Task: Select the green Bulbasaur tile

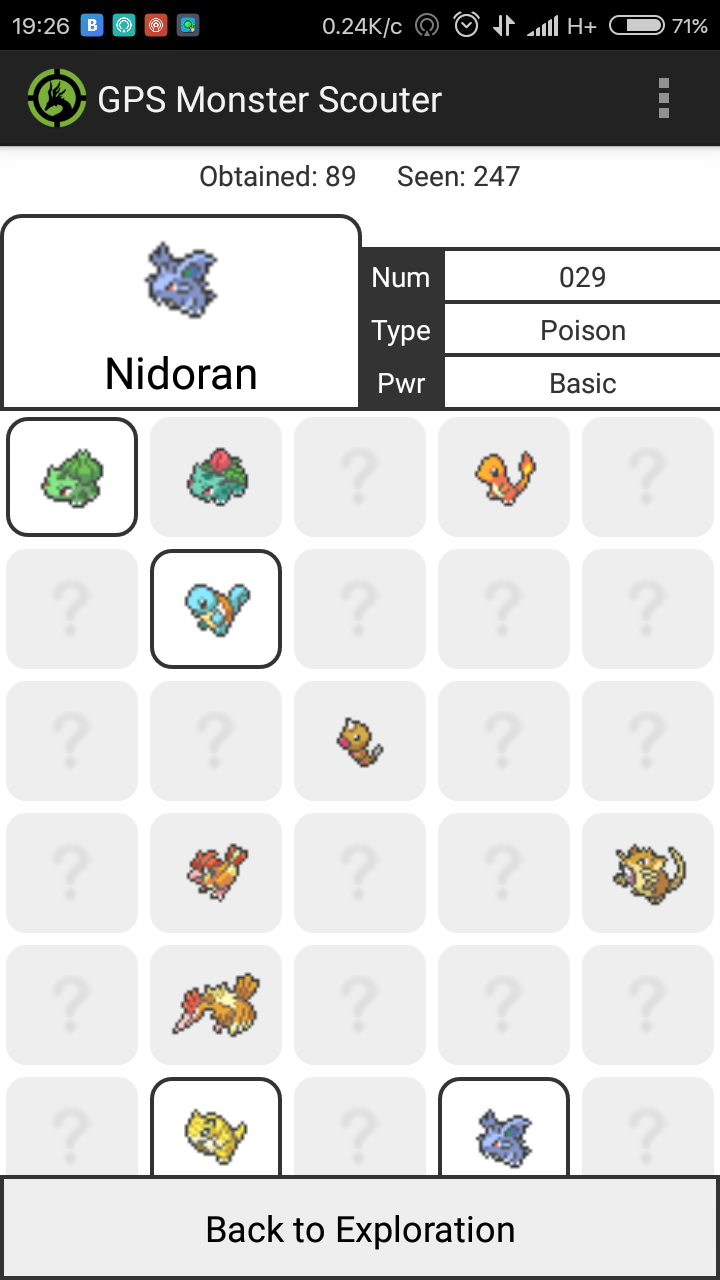Action: tap(72, 477)
